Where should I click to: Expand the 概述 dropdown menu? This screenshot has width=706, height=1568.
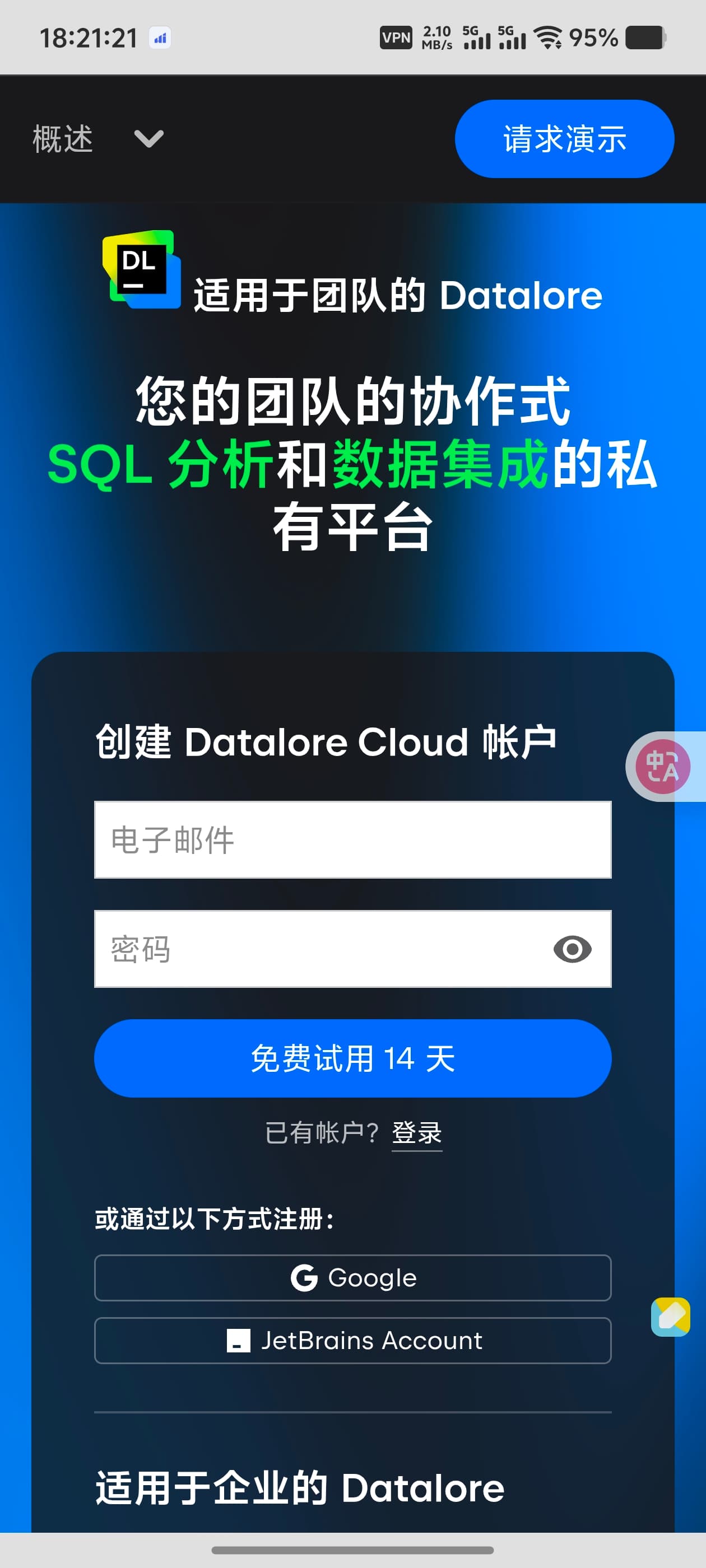pyautogui.click(x=97, y=139)
